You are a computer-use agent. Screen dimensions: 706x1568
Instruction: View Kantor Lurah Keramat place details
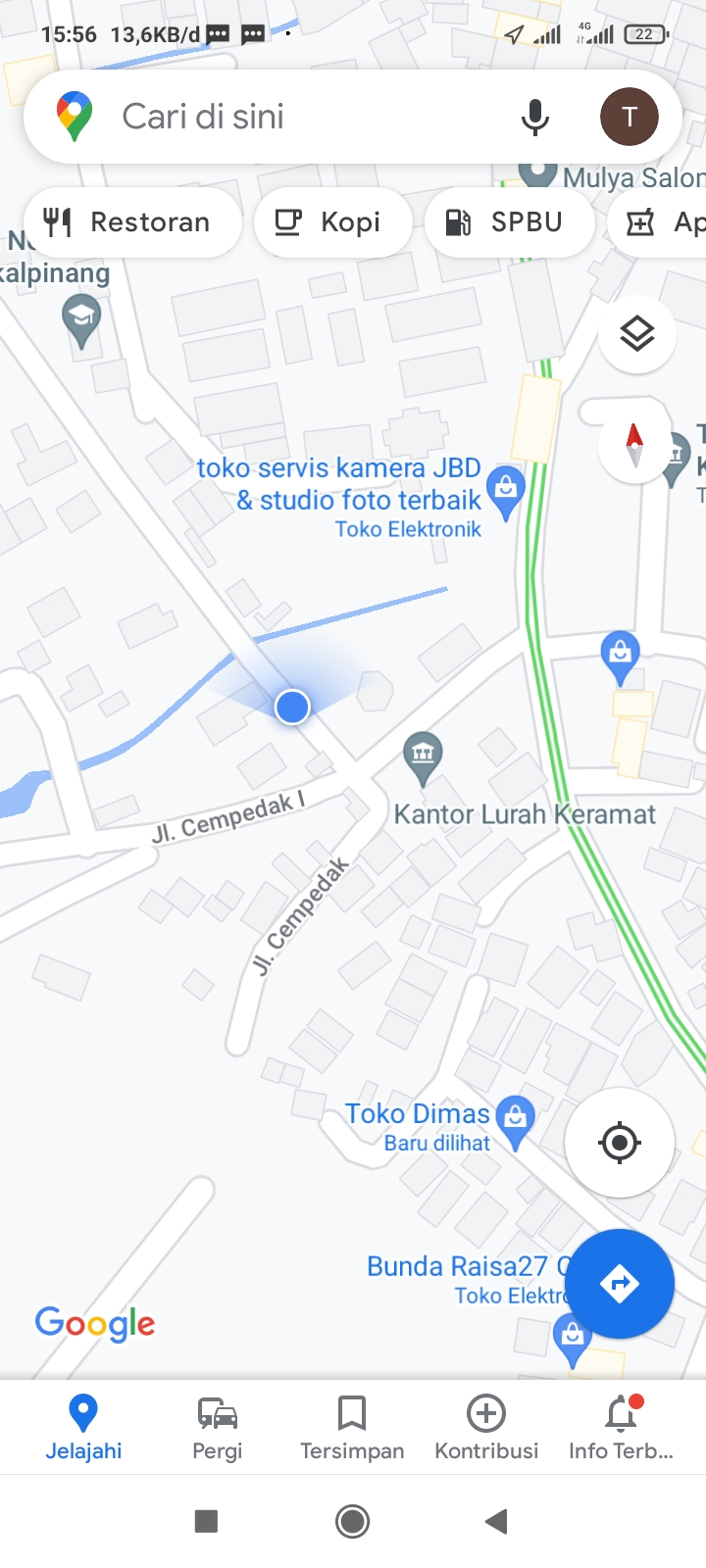click(x=423, y=757)
